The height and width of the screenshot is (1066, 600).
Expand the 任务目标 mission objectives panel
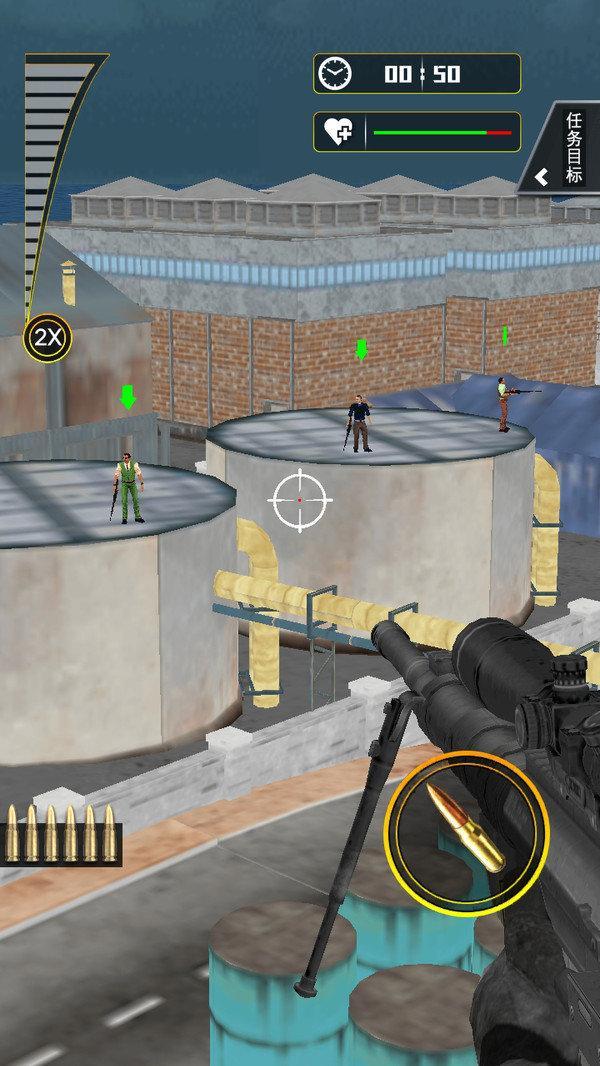[561, 148]
